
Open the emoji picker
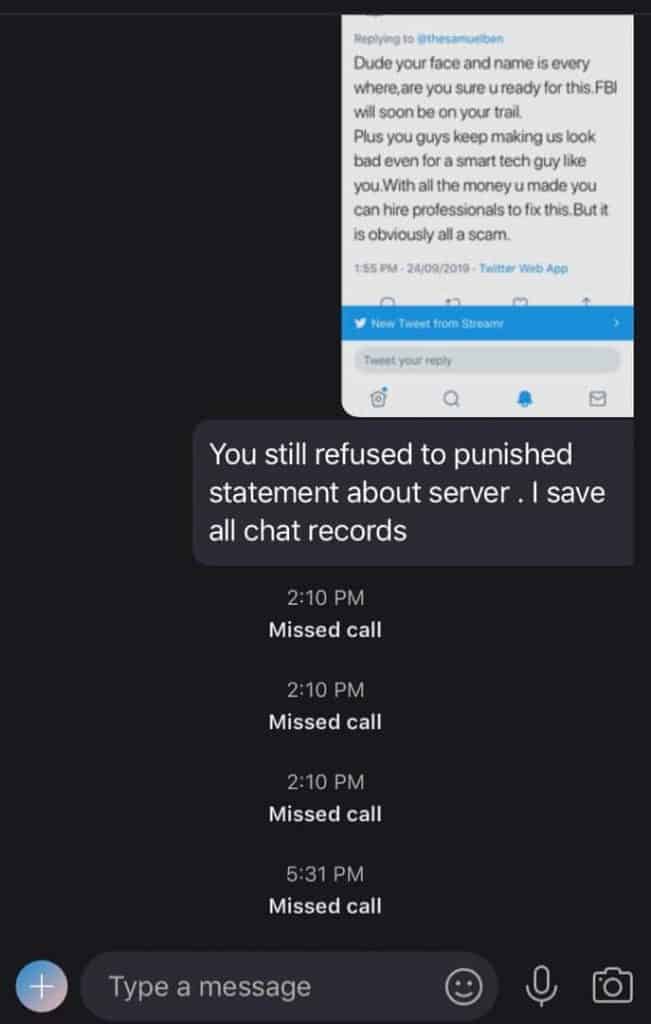[x=463, y=987]
